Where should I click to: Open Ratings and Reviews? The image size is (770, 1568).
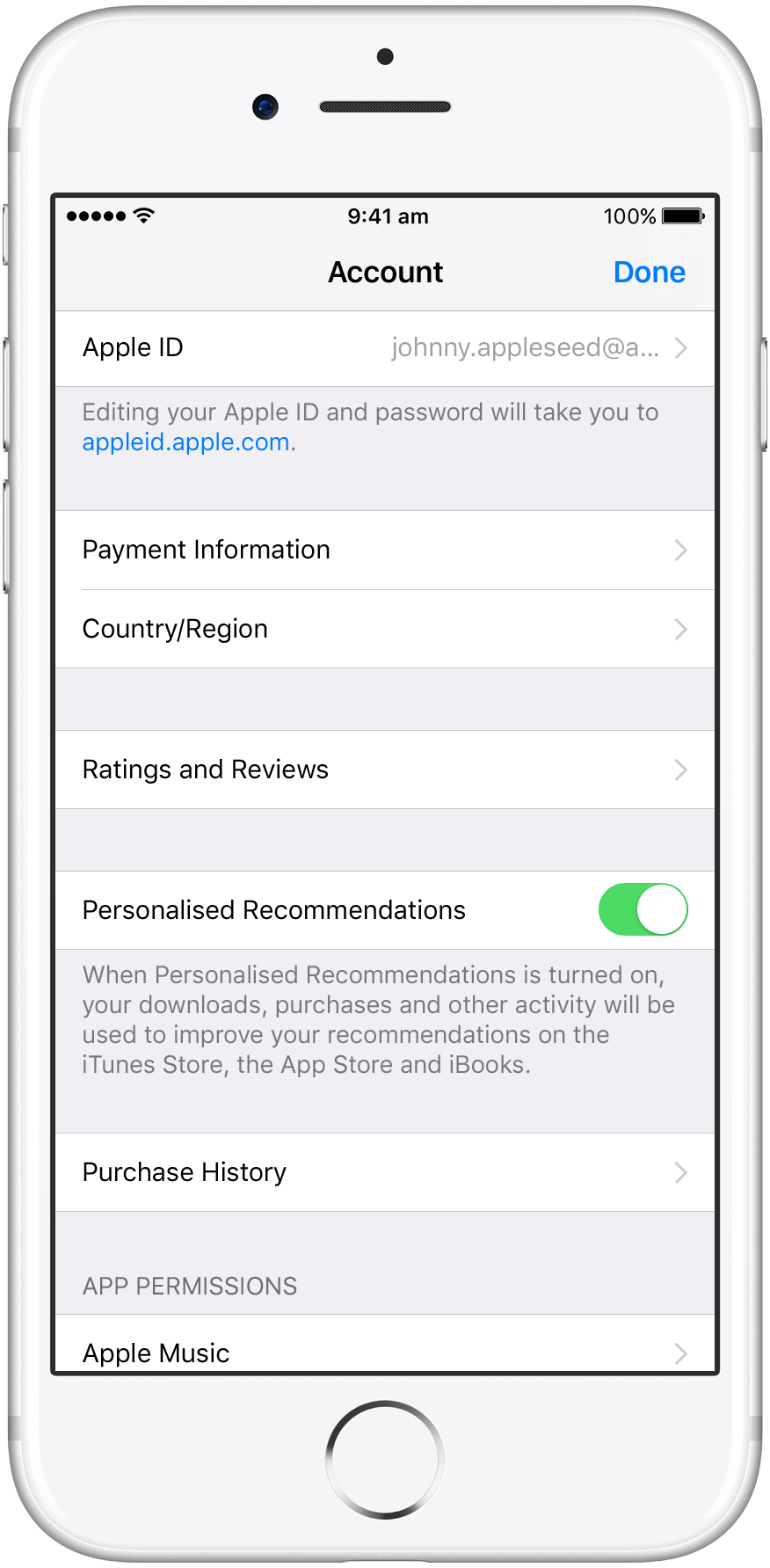tap(385, 769)
